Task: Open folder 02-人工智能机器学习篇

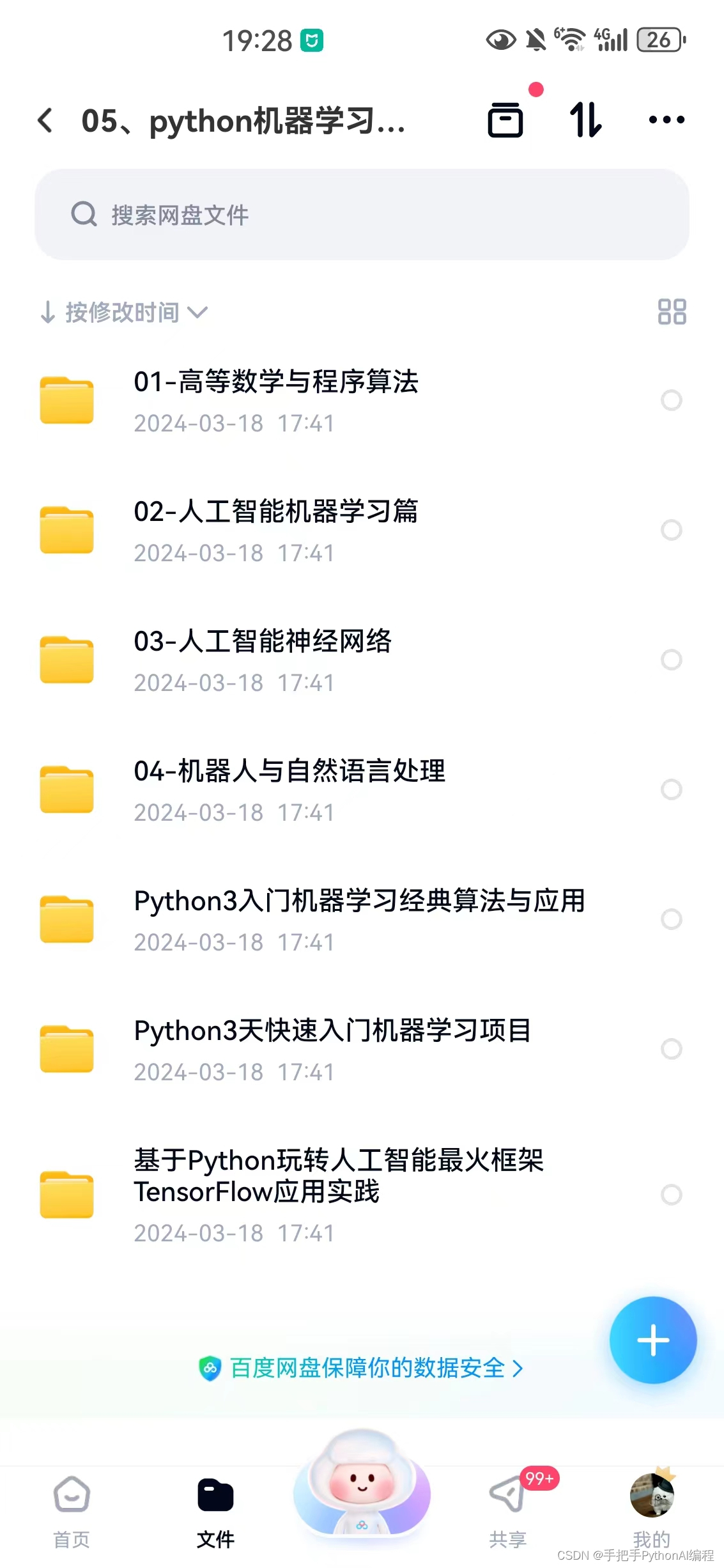Action: coord(276,529)
